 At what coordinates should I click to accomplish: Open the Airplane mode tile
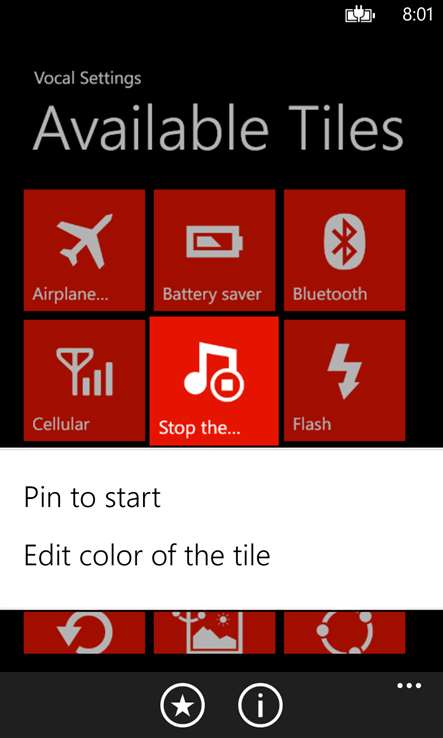[x=84, y=250]
